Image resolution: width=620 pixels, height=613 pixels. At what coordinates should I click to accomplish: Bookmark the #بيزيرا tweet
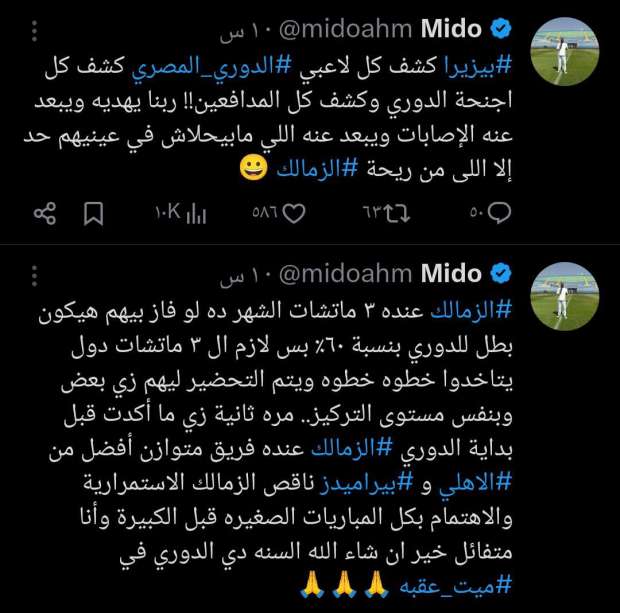click(x=93, y=213)
